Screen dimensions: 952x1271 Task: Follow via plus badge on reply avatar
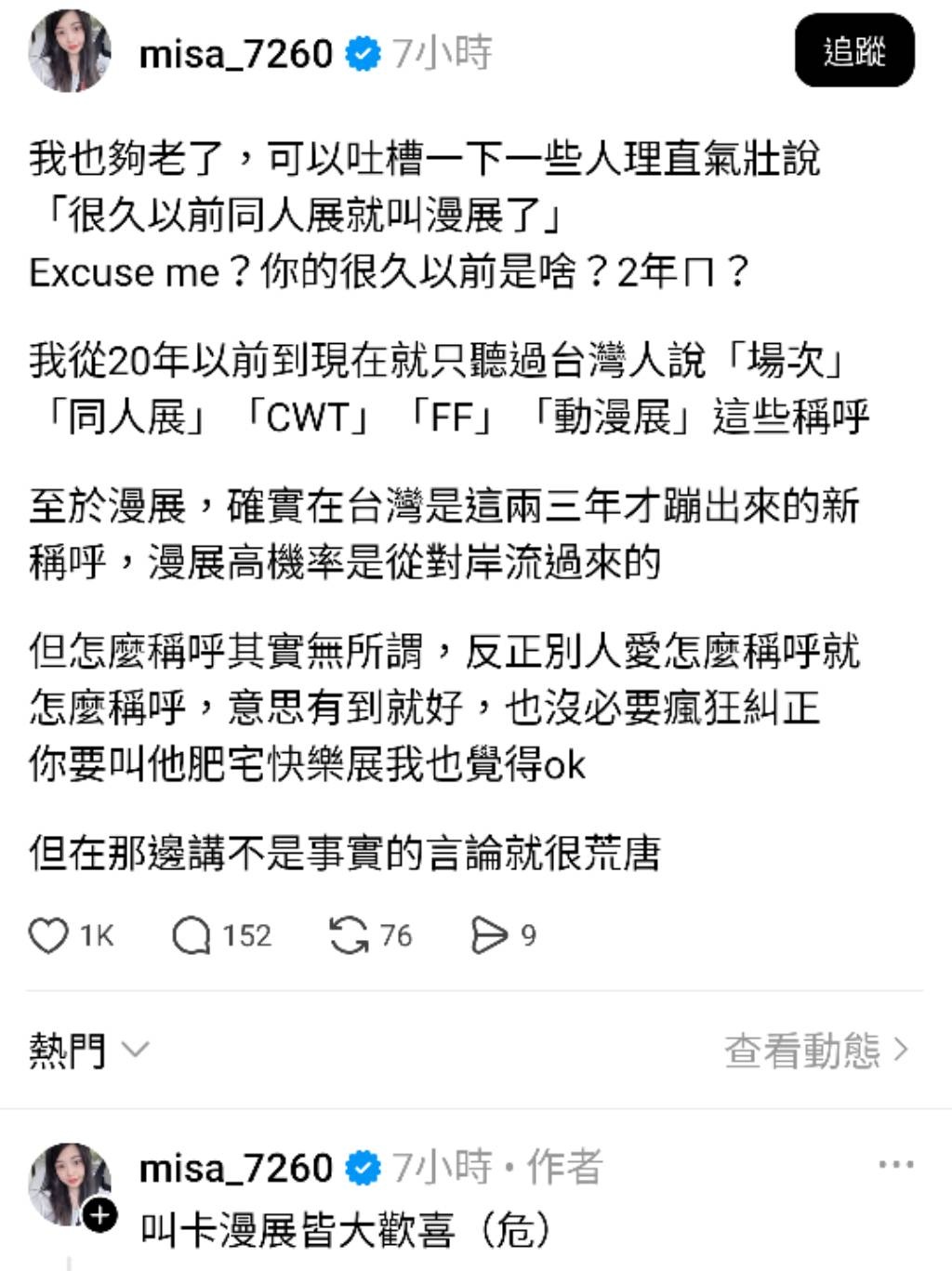pos(100,1214)
